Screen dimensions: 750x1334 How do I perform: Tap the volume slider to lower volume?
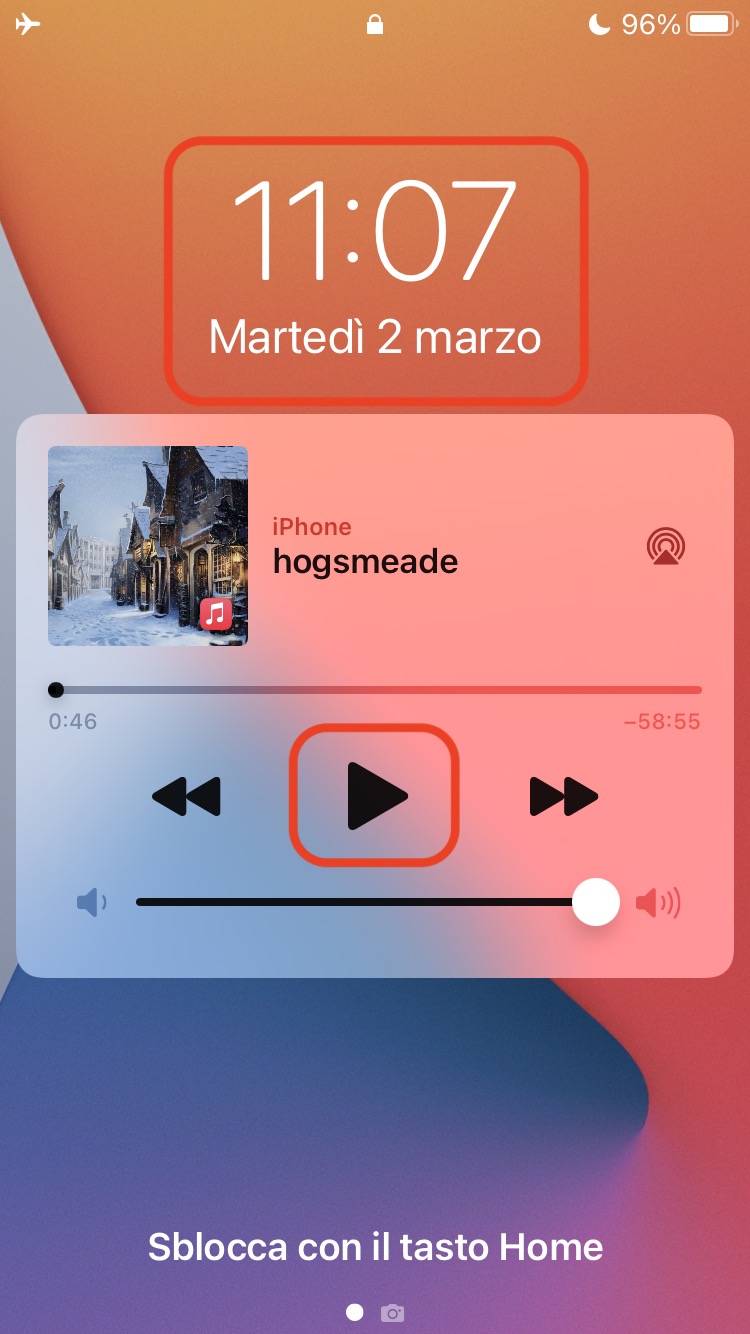coord(300,903)
